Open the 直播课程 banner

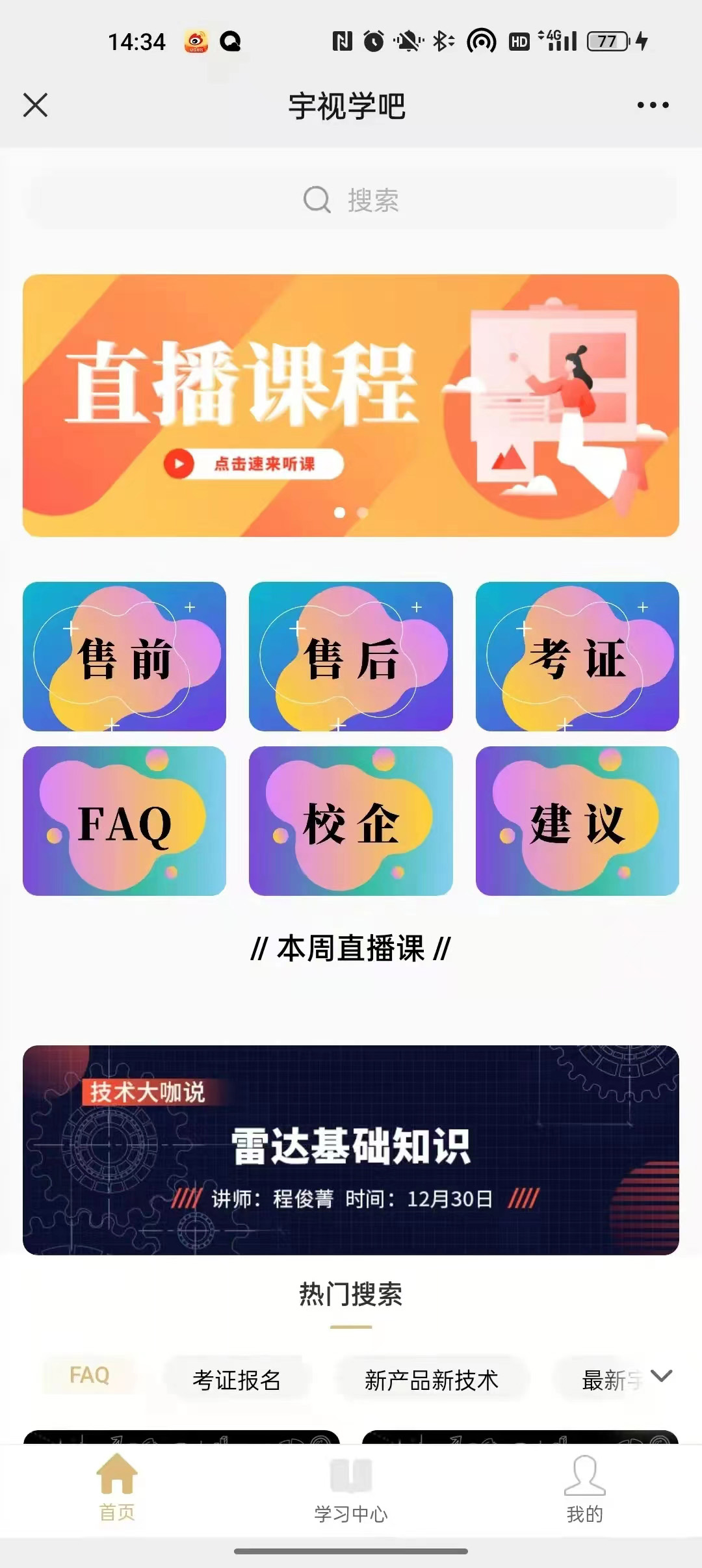click(351, 405)
